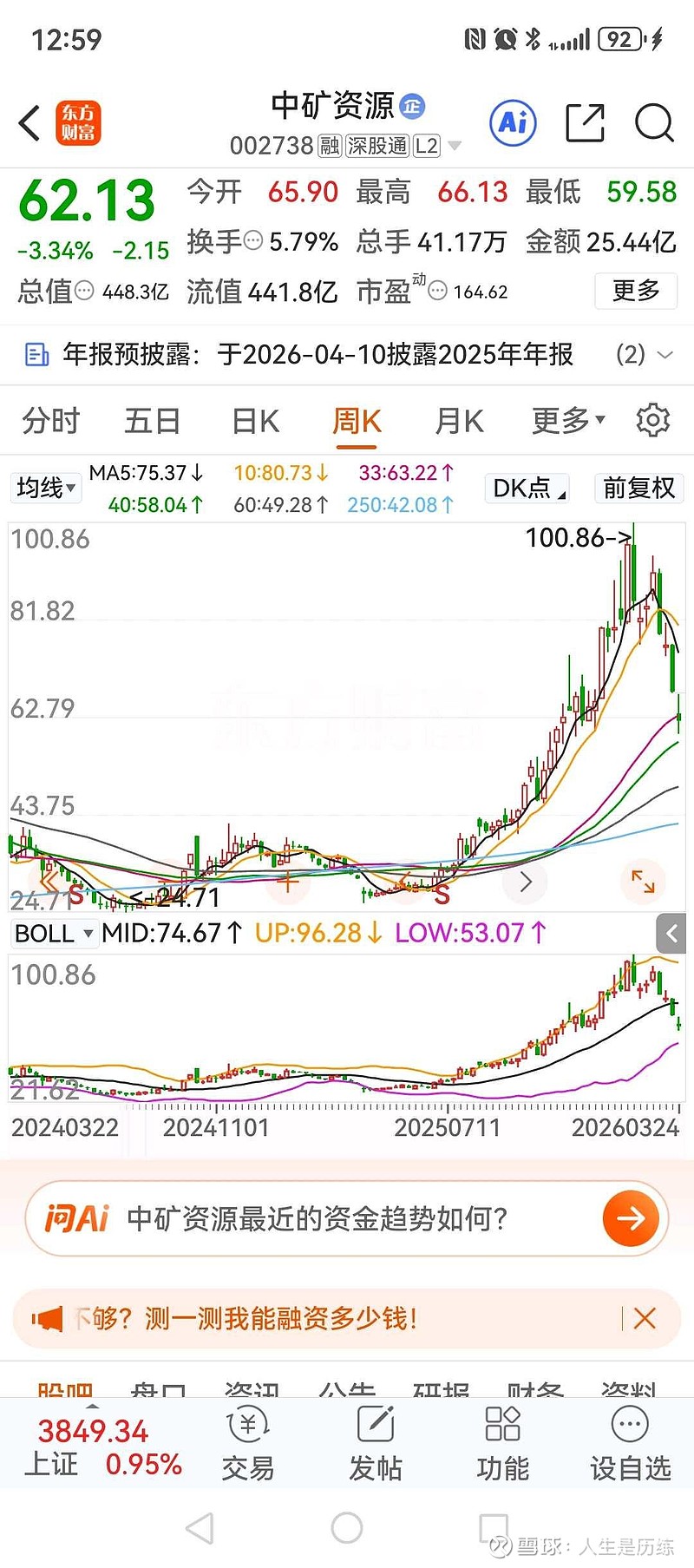The image size is (694, 1568).
Task: Open the AI assistant icon in the header
Action: click(512, 123)
